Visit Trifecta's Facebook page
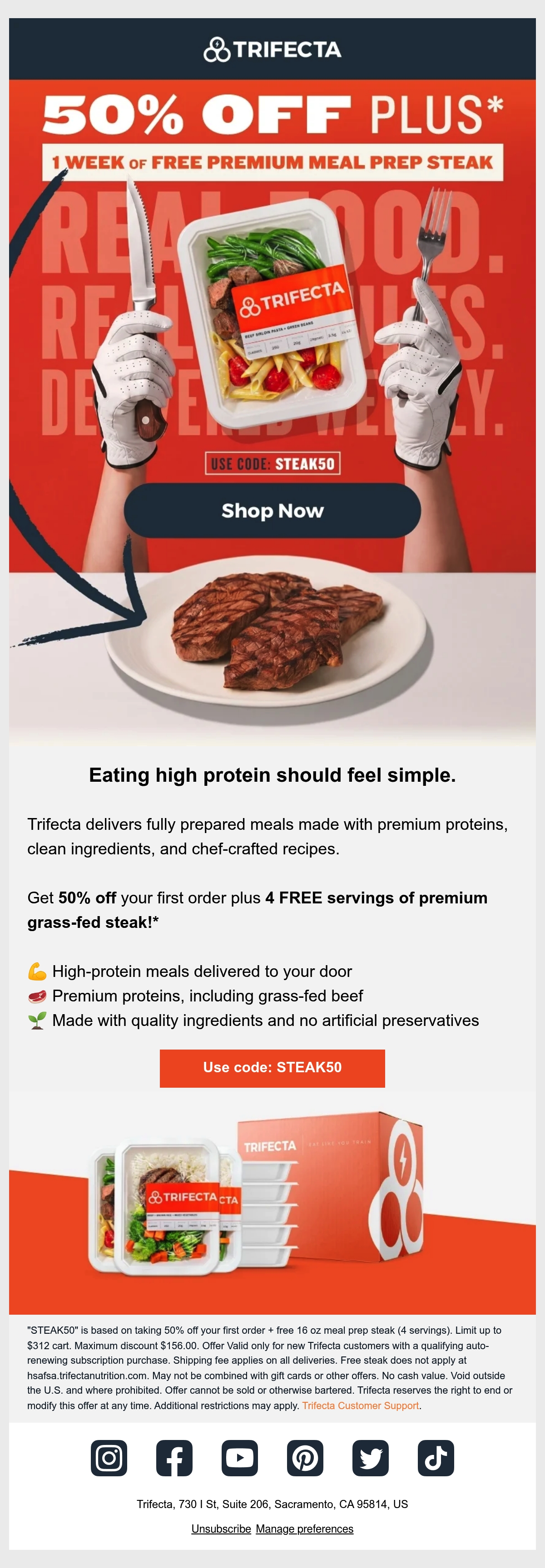Screen dimensions: 545x1568 tap(174, 1458)
